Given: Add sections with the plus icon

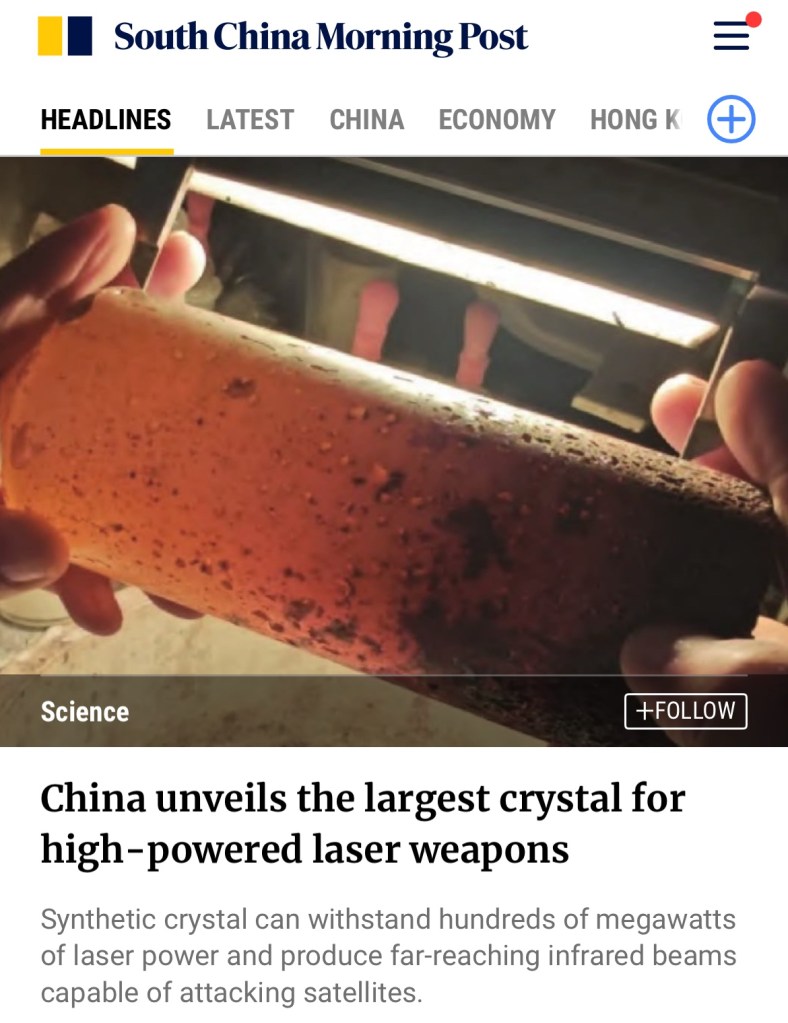Looking at the screenshot, I should [731, 120].
